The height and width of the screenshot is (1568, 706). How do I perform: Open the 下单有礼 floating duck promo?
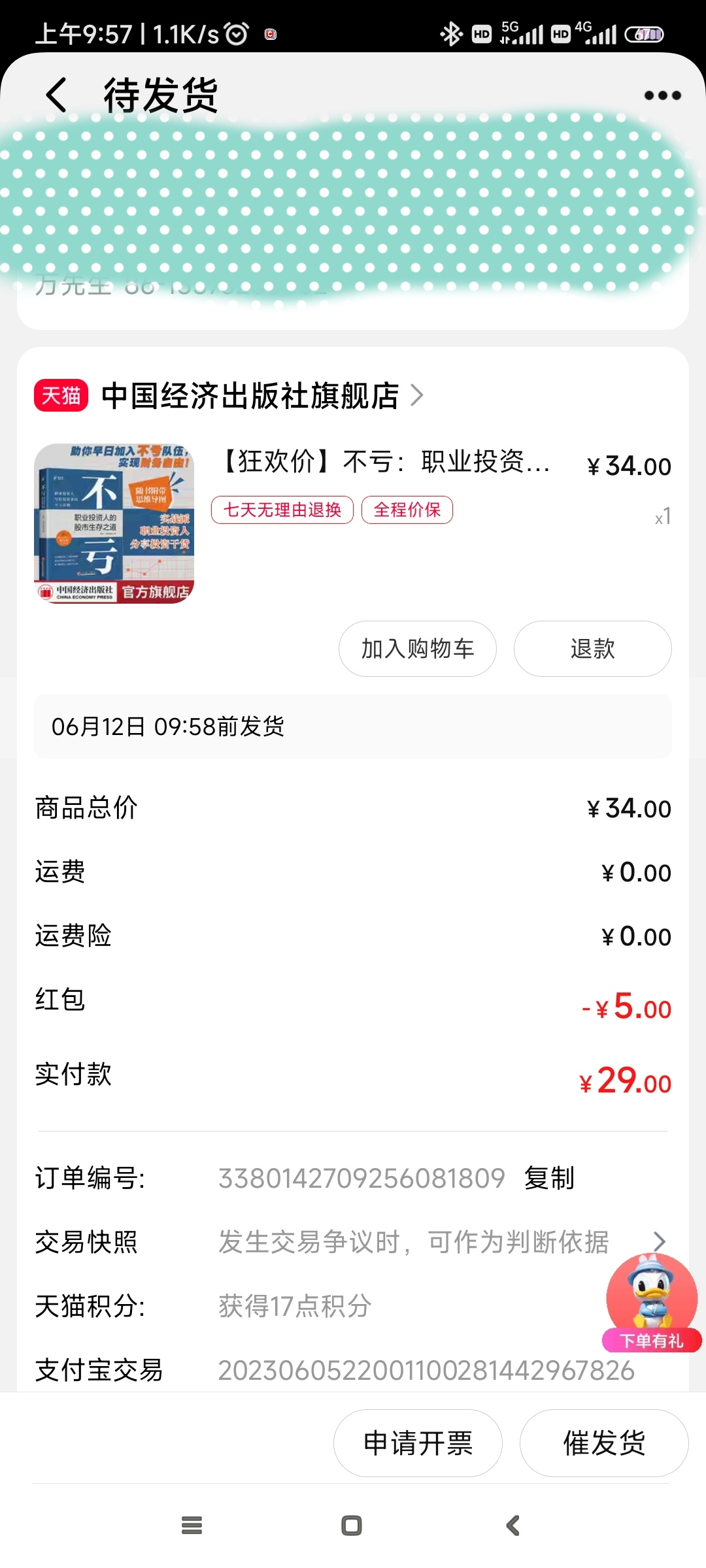(x=651, y=1303)
